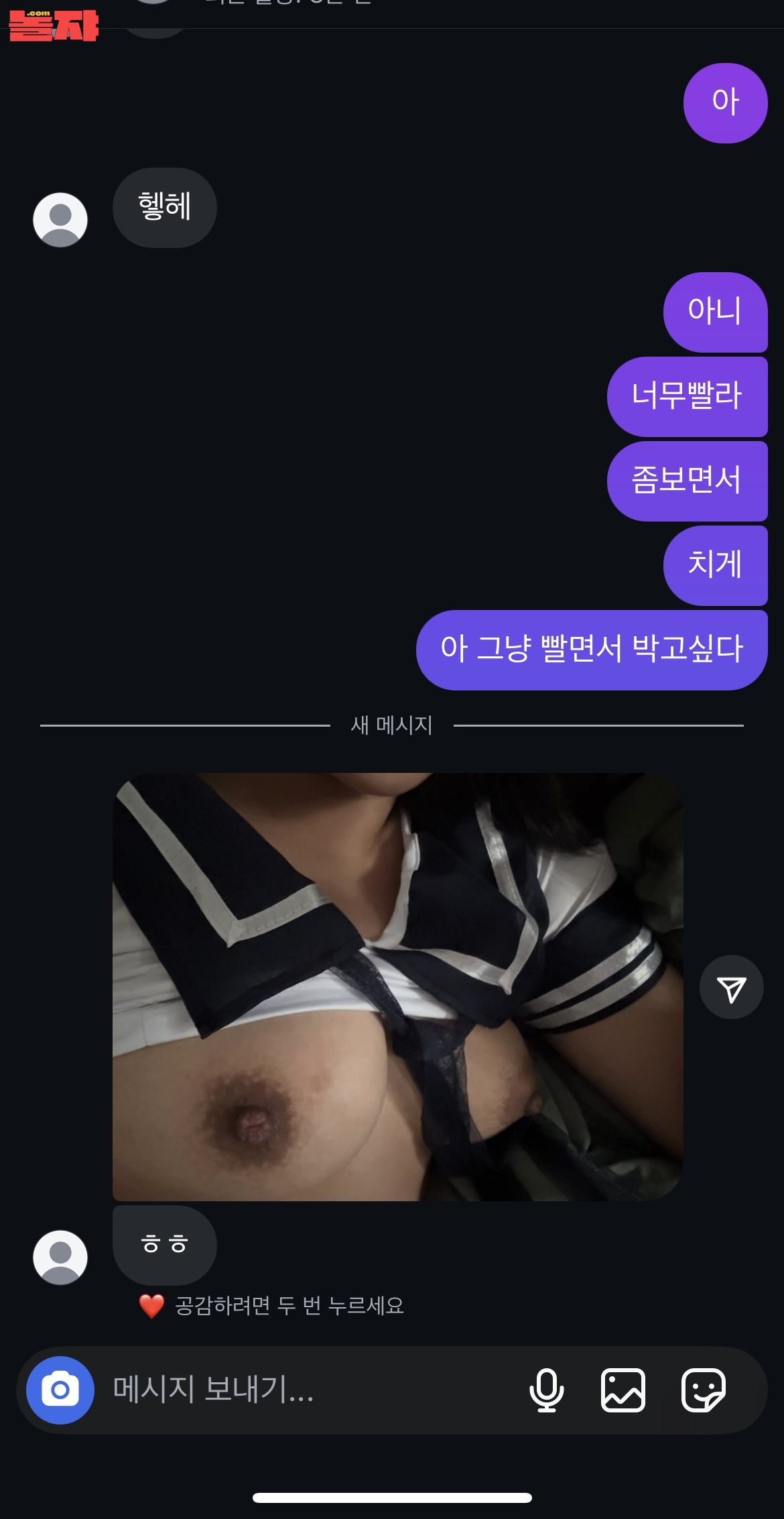784x1519 pixels.
Task: Open the profile avatar beside the 헿헤 message
Action: click(x=60, y=220)
